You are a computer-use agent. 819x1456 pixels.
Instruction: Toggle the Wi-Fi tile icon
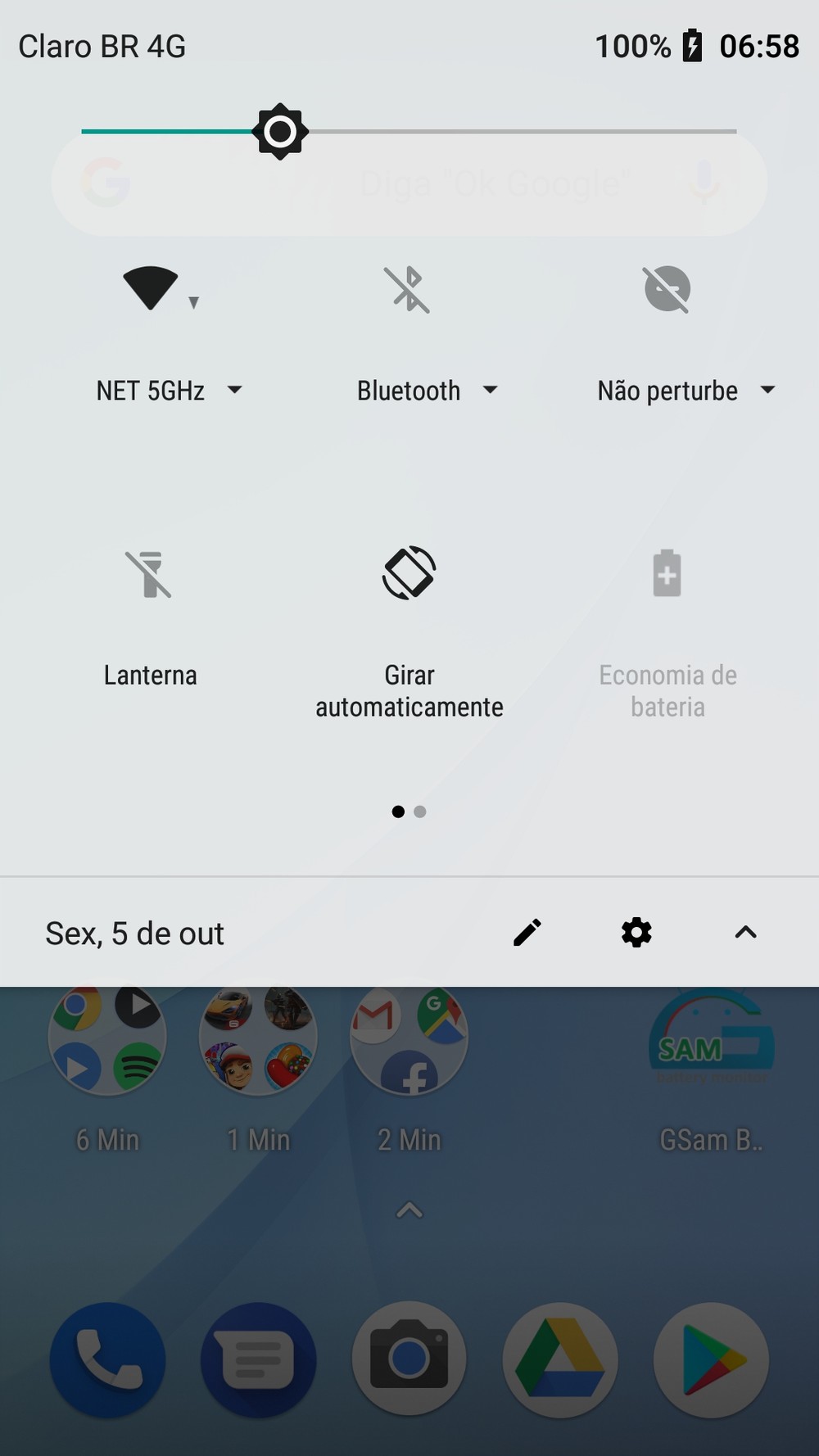point(151,288)
